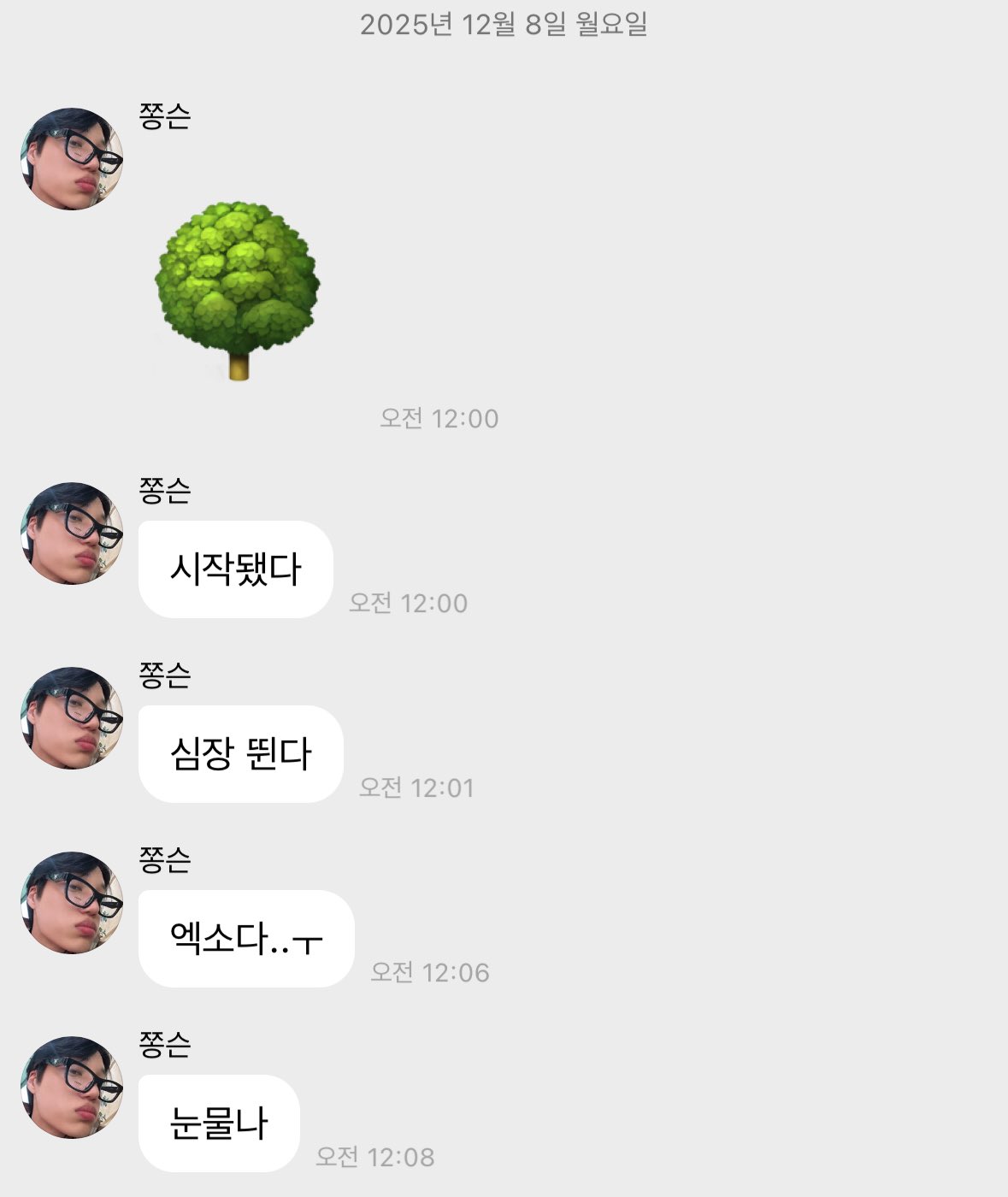The image size is (1008, 1197).
Task: Open the avatar next to 눈물나 message
Action: coord(72,1088)
